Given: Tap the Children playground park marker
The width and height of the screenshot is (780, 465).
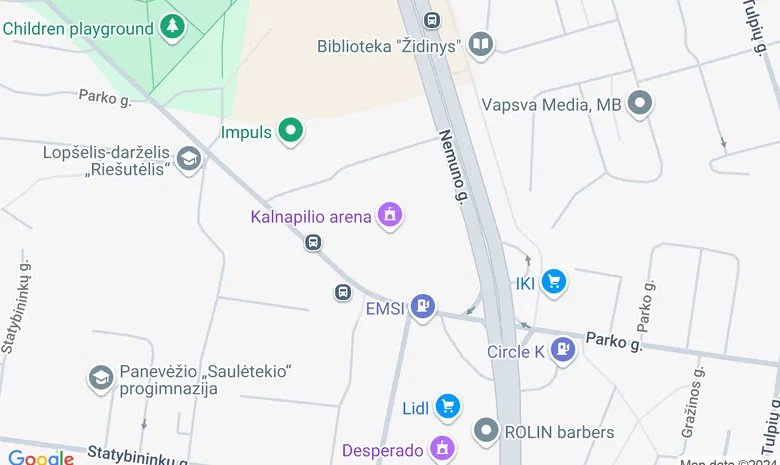Looking at the screenshot, I should click(174, 27).
